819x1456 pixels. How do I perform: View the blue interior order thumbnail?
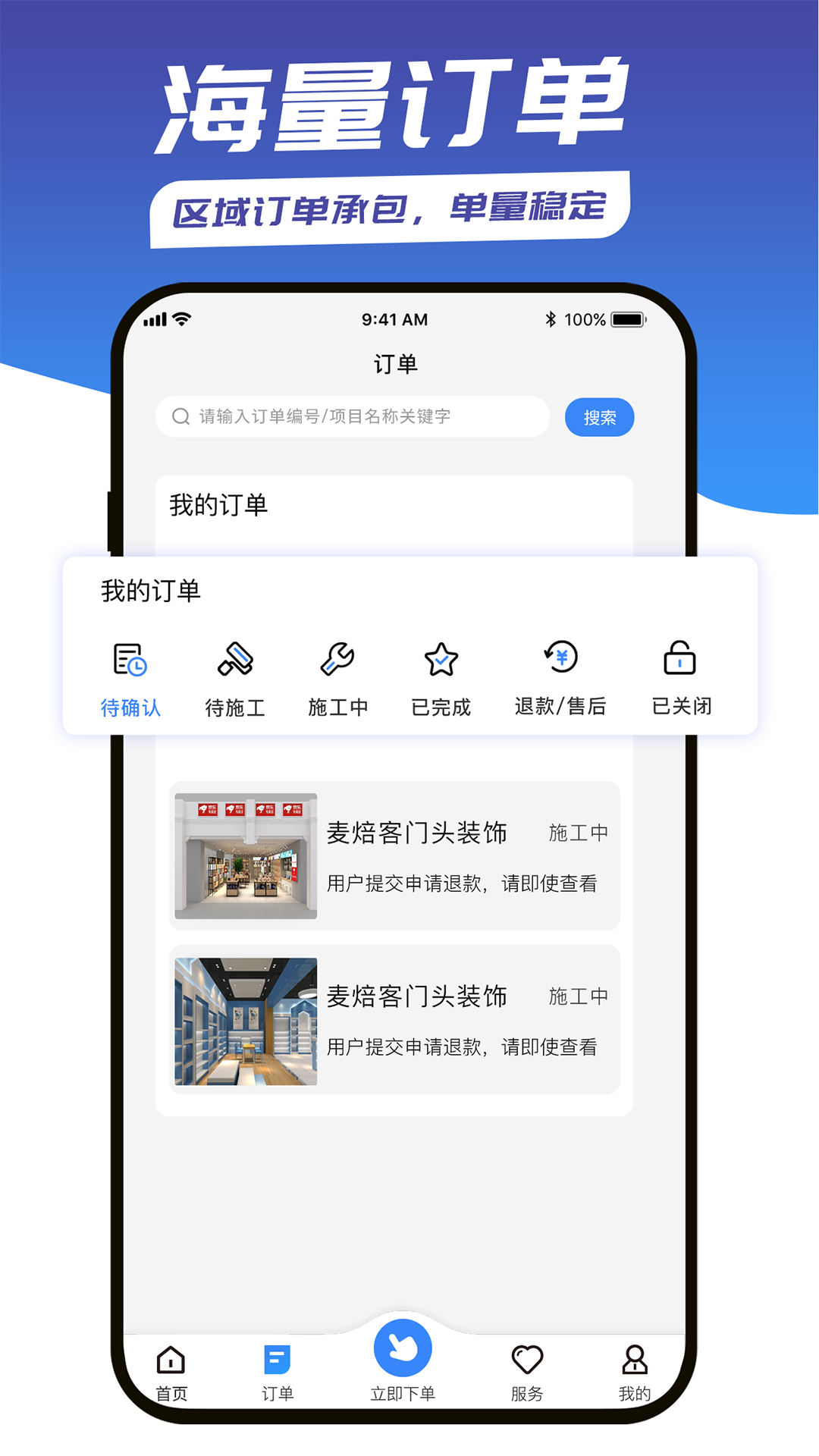(x=244, y=1019)
